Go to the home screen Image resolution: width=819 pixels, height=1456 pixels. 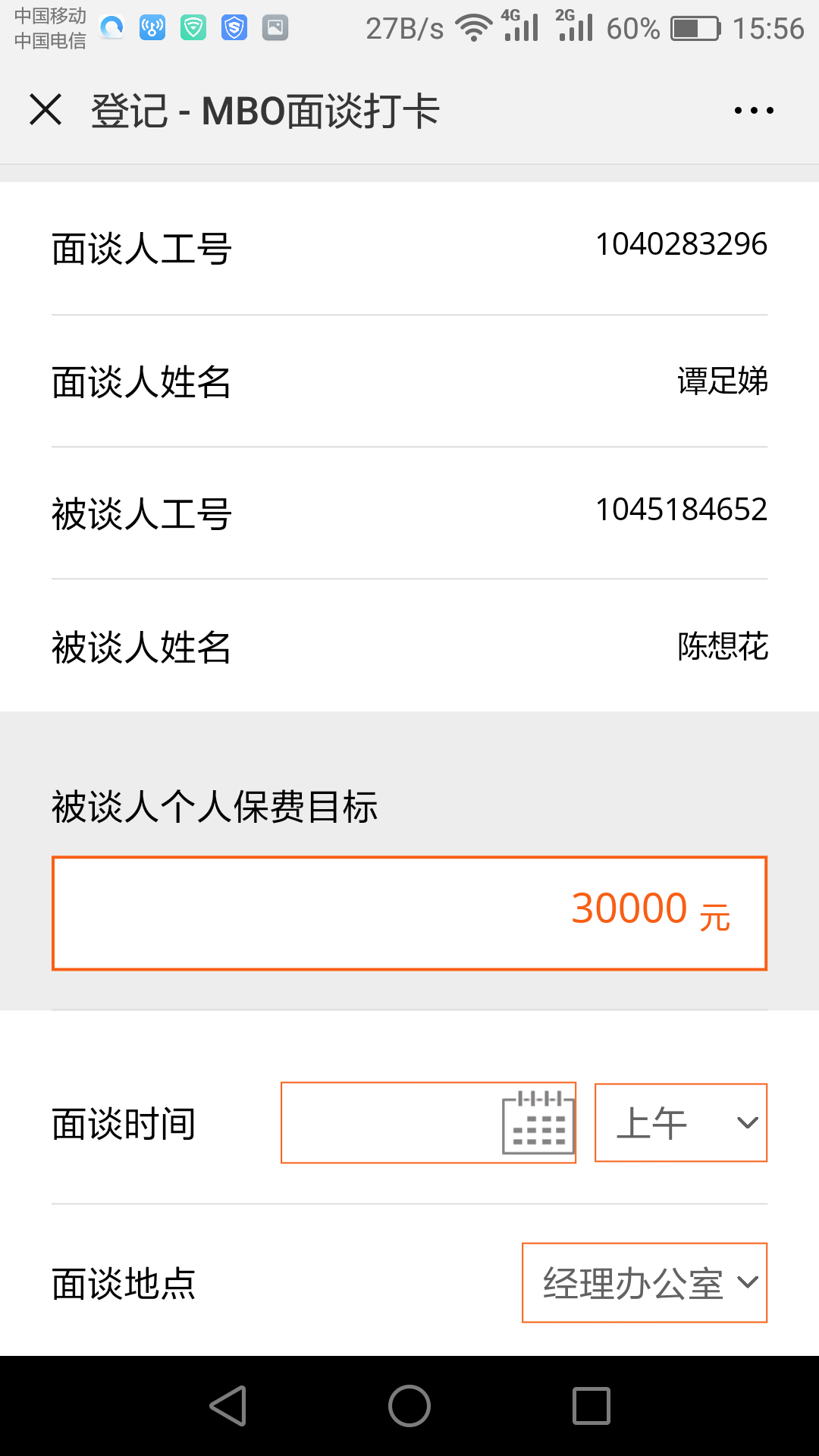[x=409, y=1406]
